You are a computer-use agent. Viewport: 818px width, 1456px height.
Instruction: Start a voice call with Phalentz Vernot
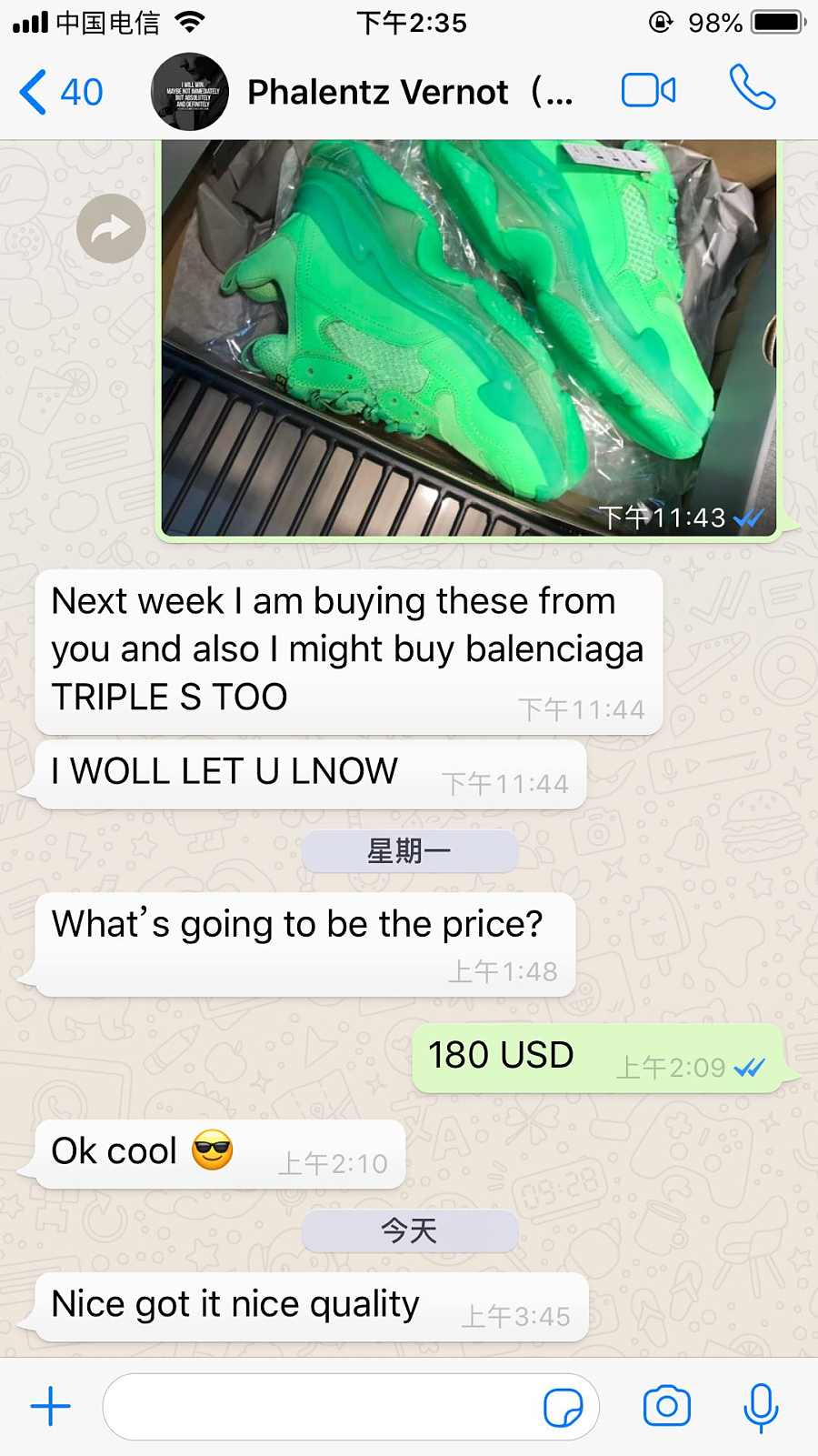pyautogui.click(x=752, y=88)
